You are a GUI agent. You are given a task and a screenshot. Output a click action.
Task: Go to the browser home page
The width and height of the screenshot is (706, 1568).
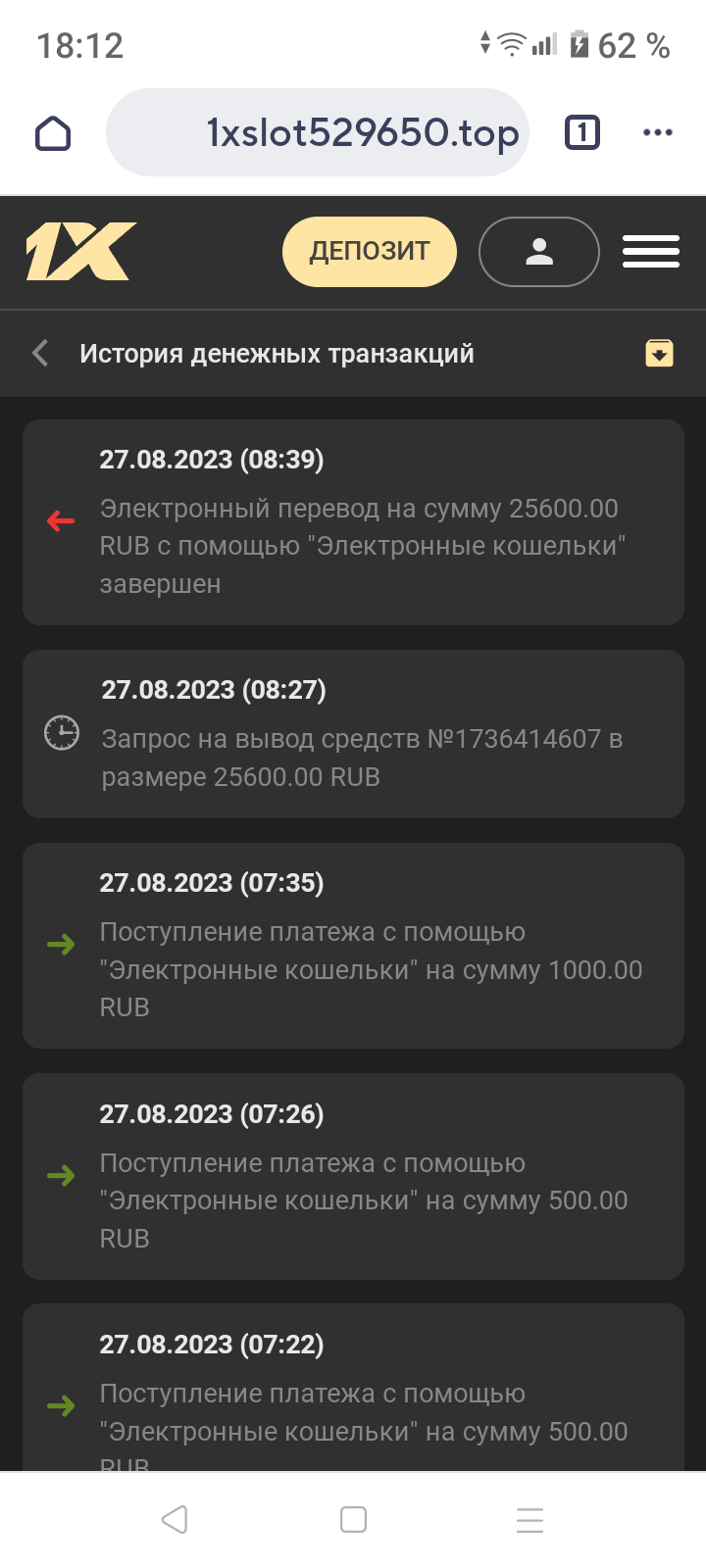click(53, 133)
